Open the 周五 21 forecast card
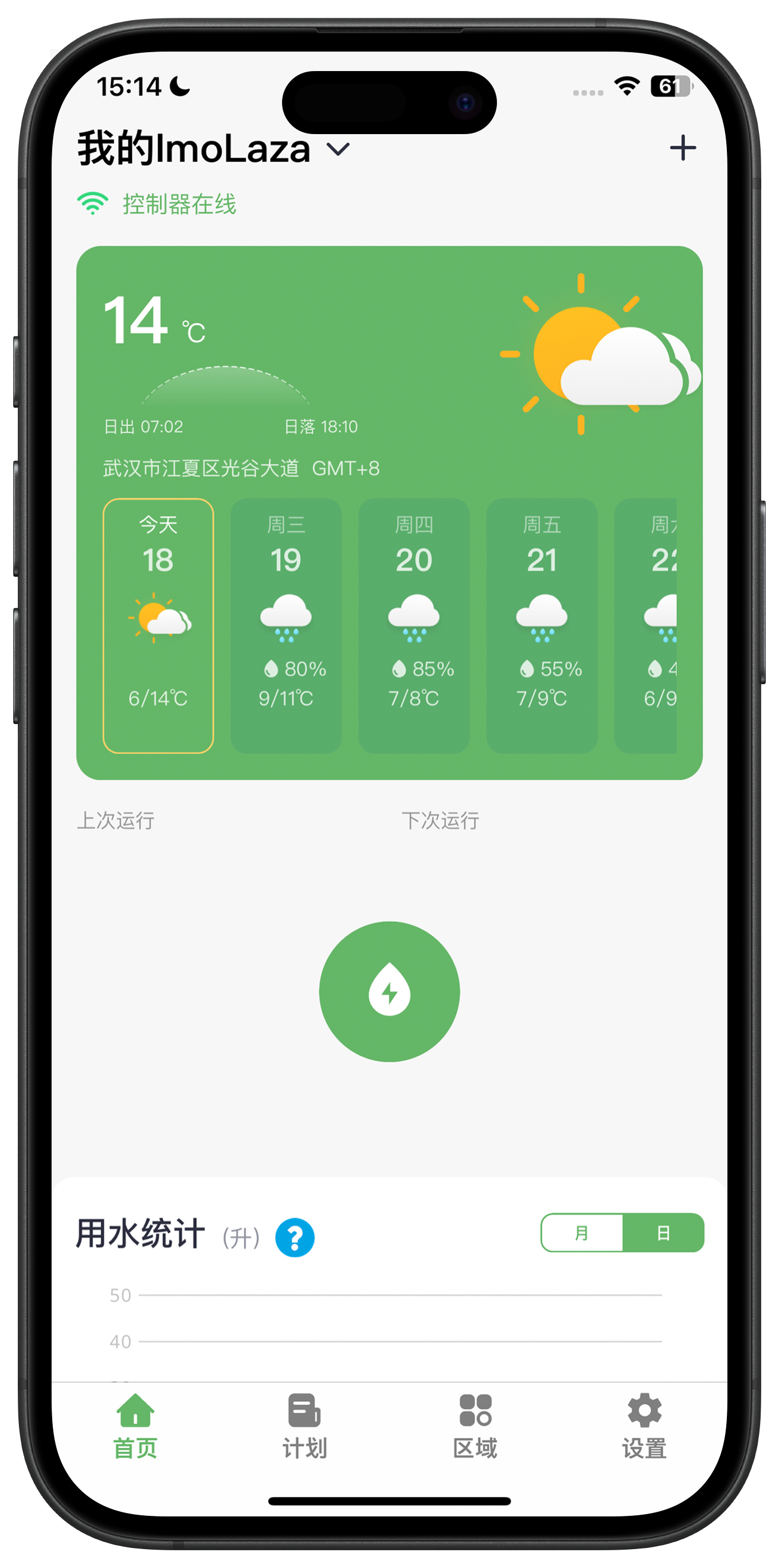This screenshot has width=779, height=1568. click(x=542, y=625)
